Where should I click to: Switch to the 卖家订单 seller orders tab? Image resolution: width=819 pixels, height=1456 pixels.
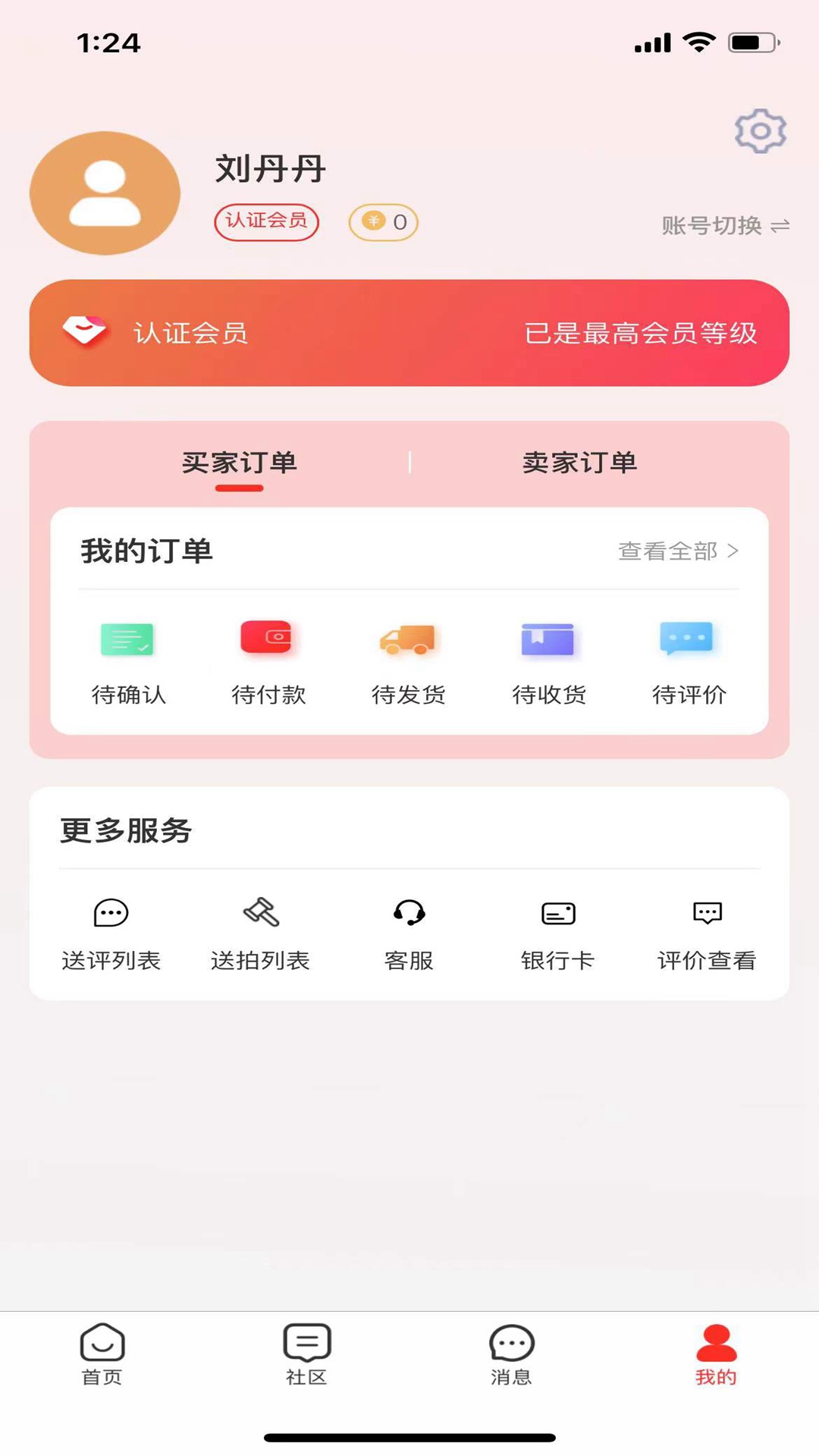tap(579, 461)
